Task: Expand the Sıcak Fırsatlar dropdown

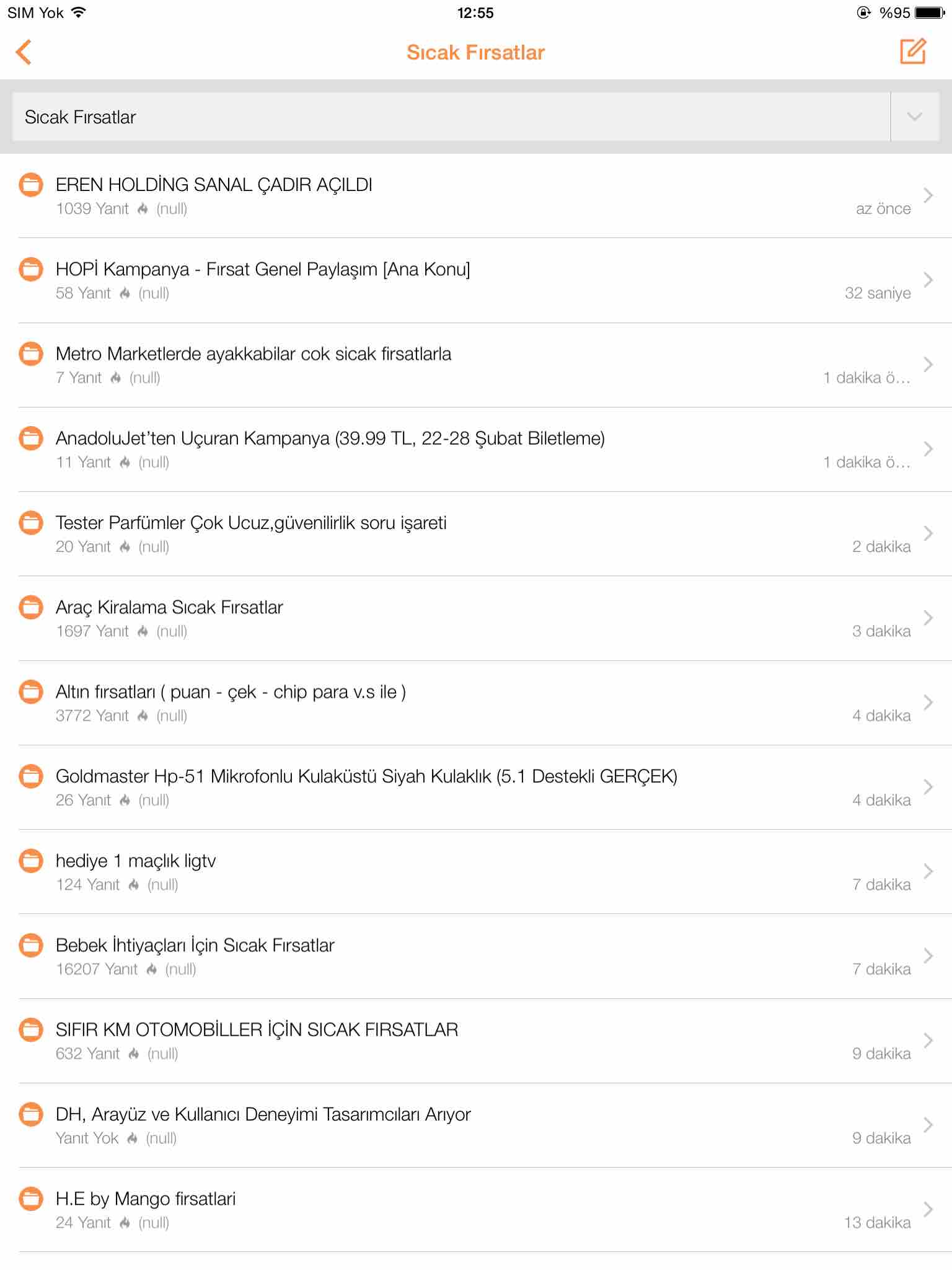Action: click(x=914, y=117)
